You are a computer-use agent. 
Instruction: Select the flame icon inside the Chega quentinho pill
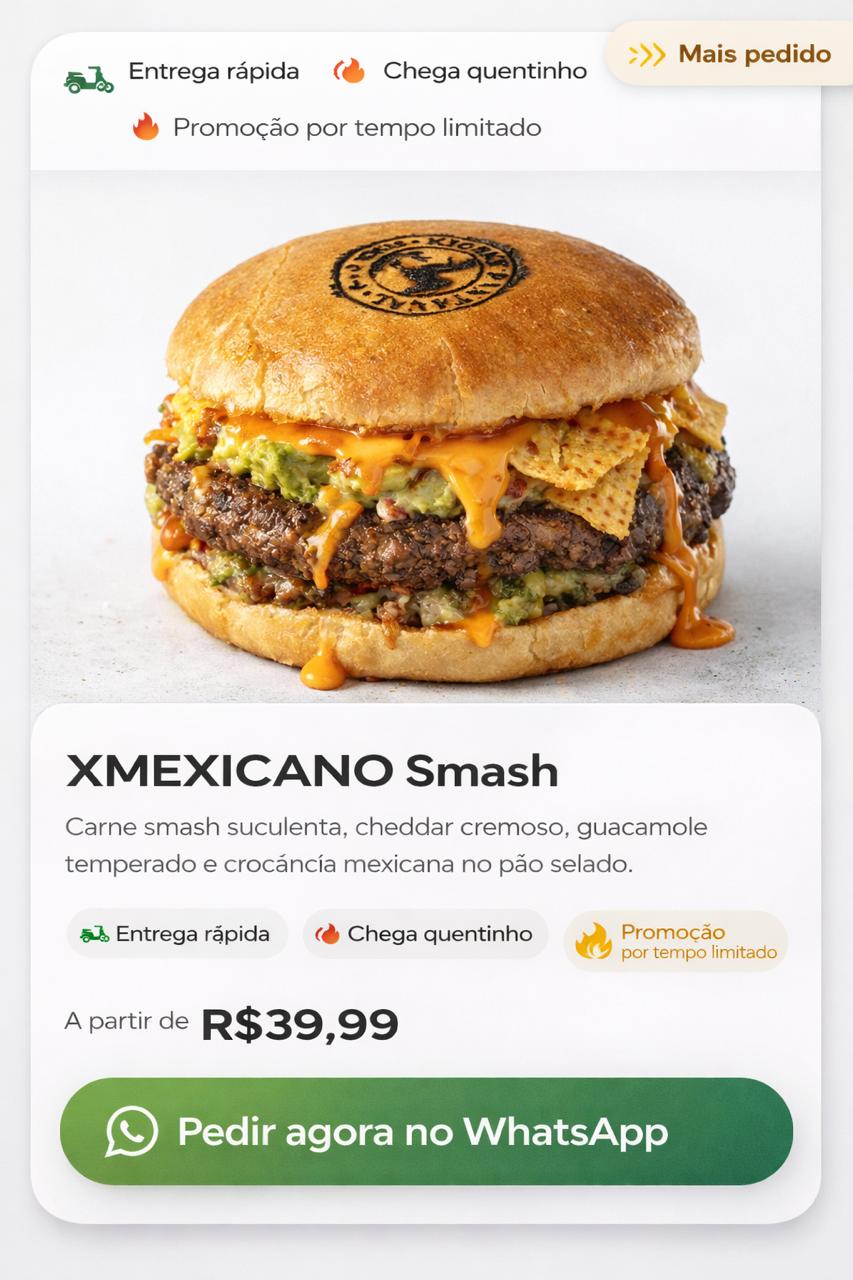[330, 934]
